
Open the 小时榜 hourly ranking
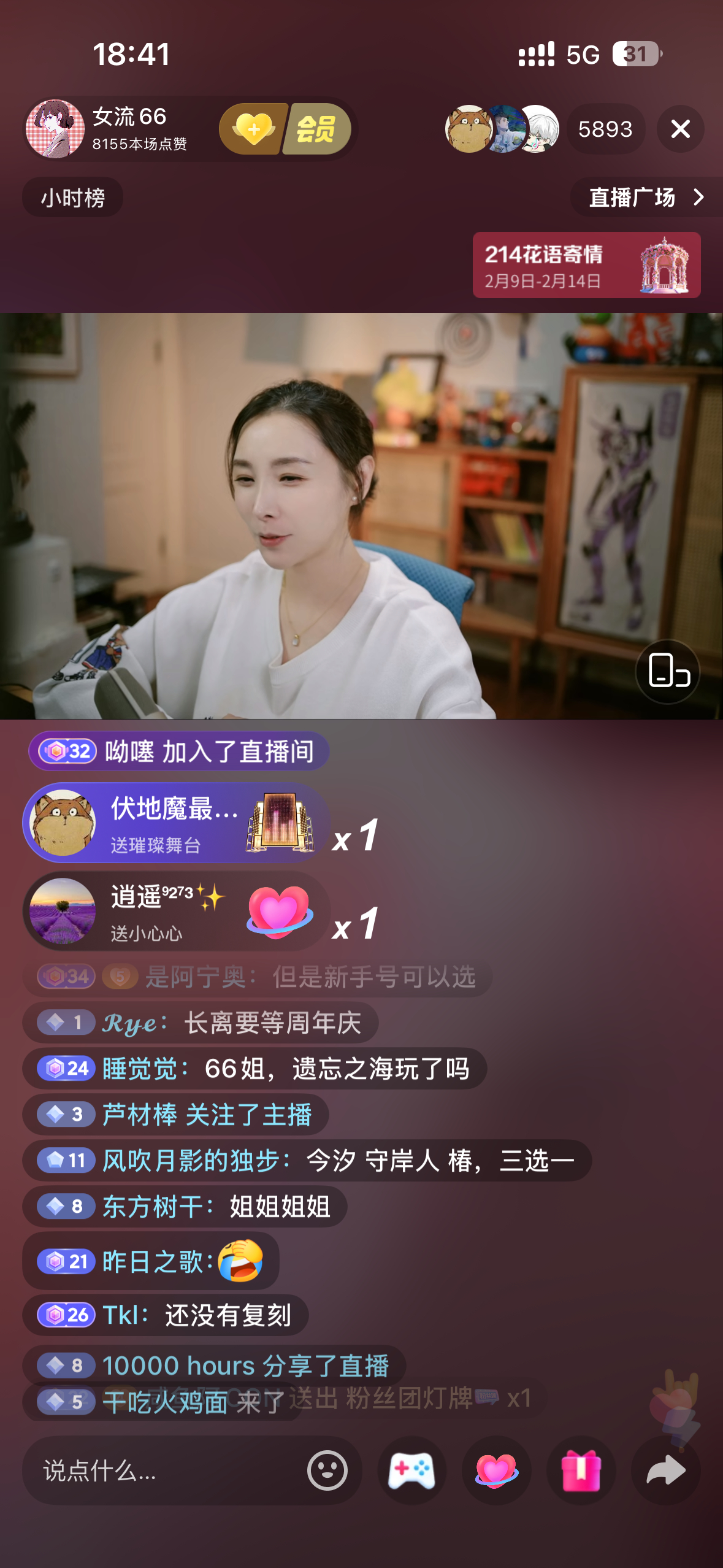pyautogui.click(x=73, y=198)
